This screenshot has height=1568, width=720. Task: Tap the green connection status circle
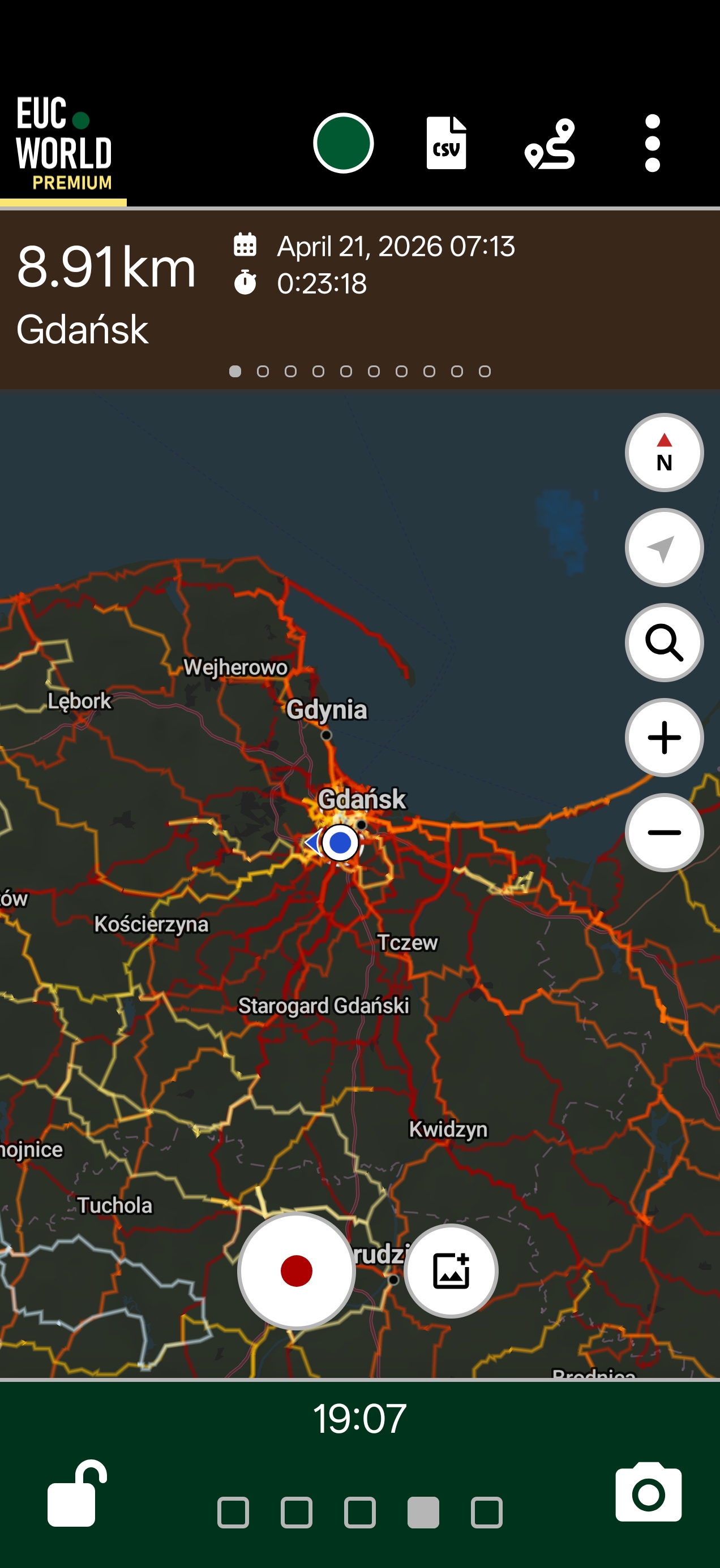[x=343, y=143]
